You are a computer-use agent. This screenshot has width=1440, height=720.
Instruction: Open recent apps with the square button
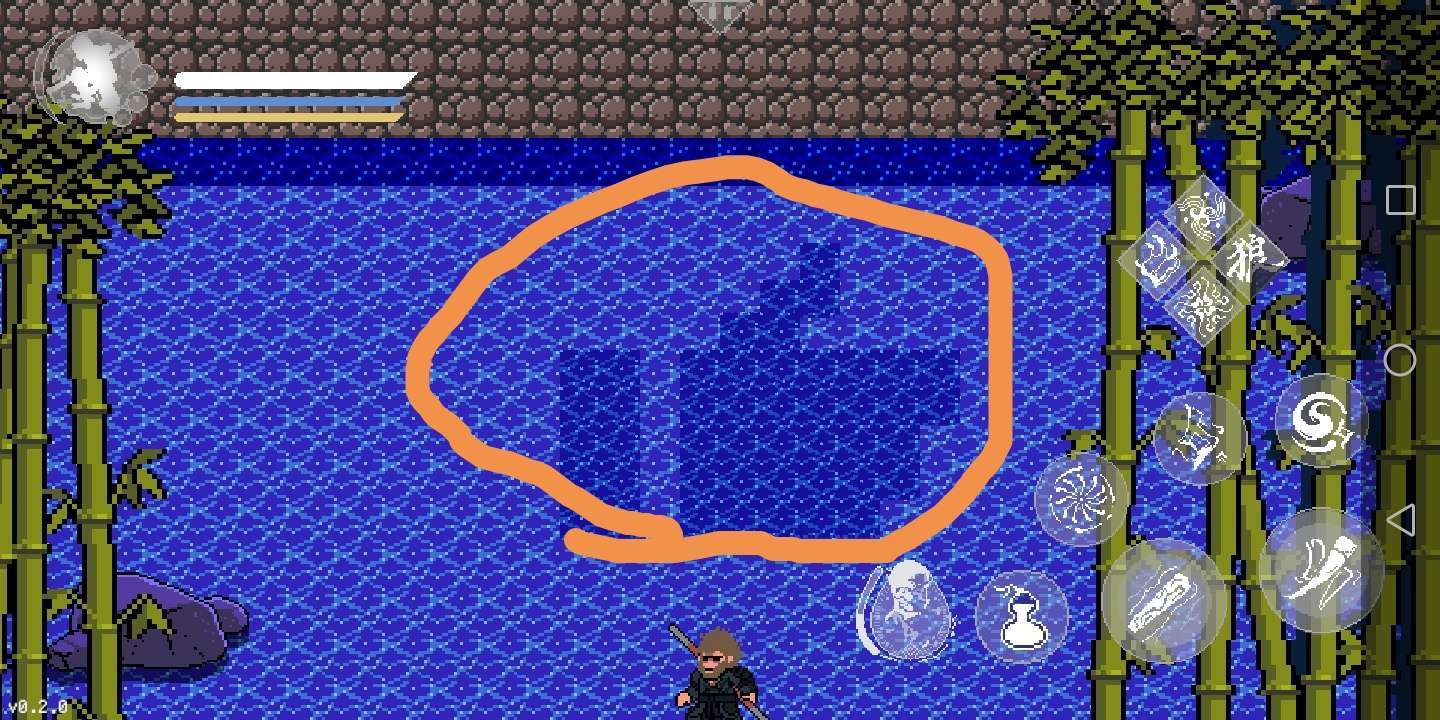tap(1401, 200)
